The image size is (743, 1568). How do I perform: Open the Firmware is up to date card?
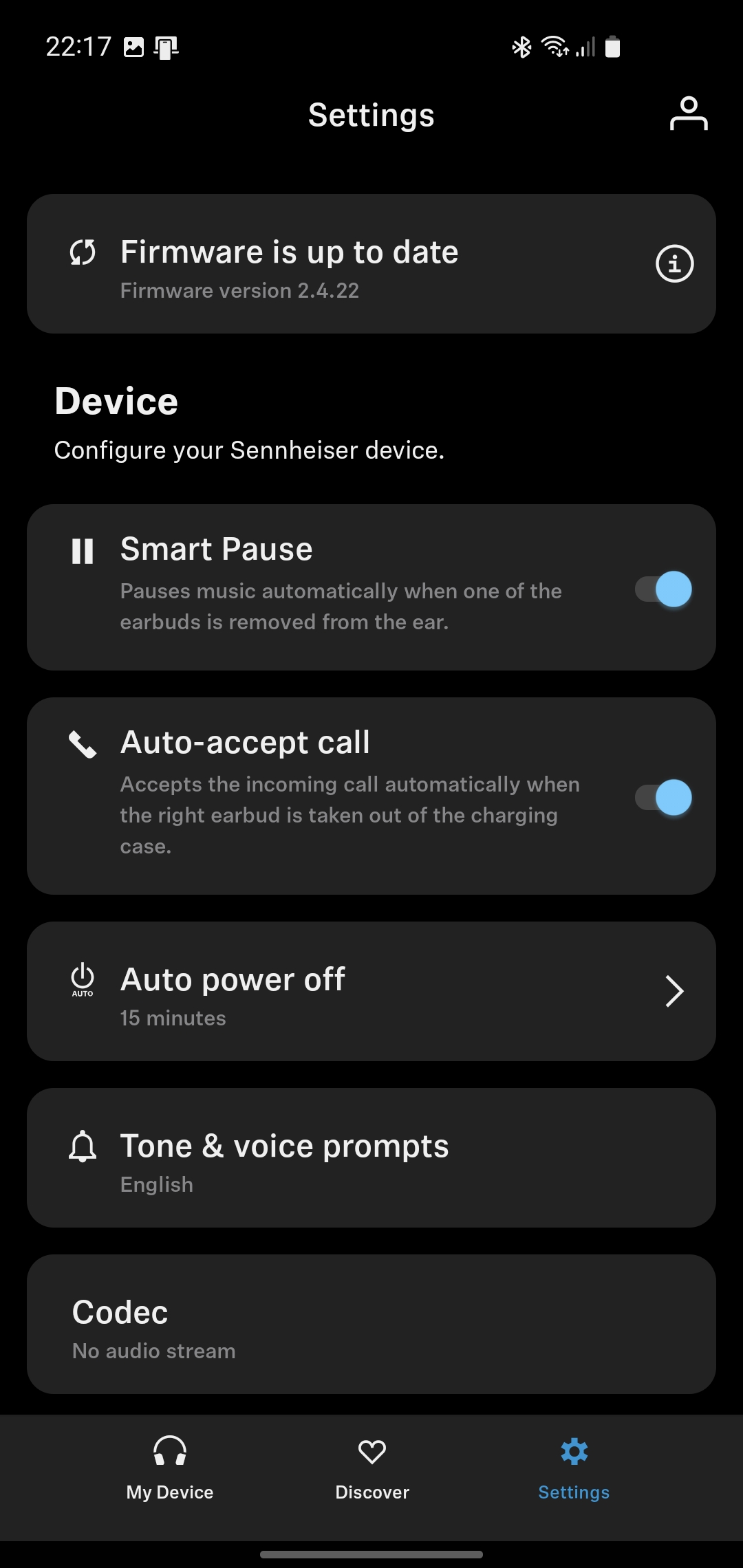[x=371, y=263]
